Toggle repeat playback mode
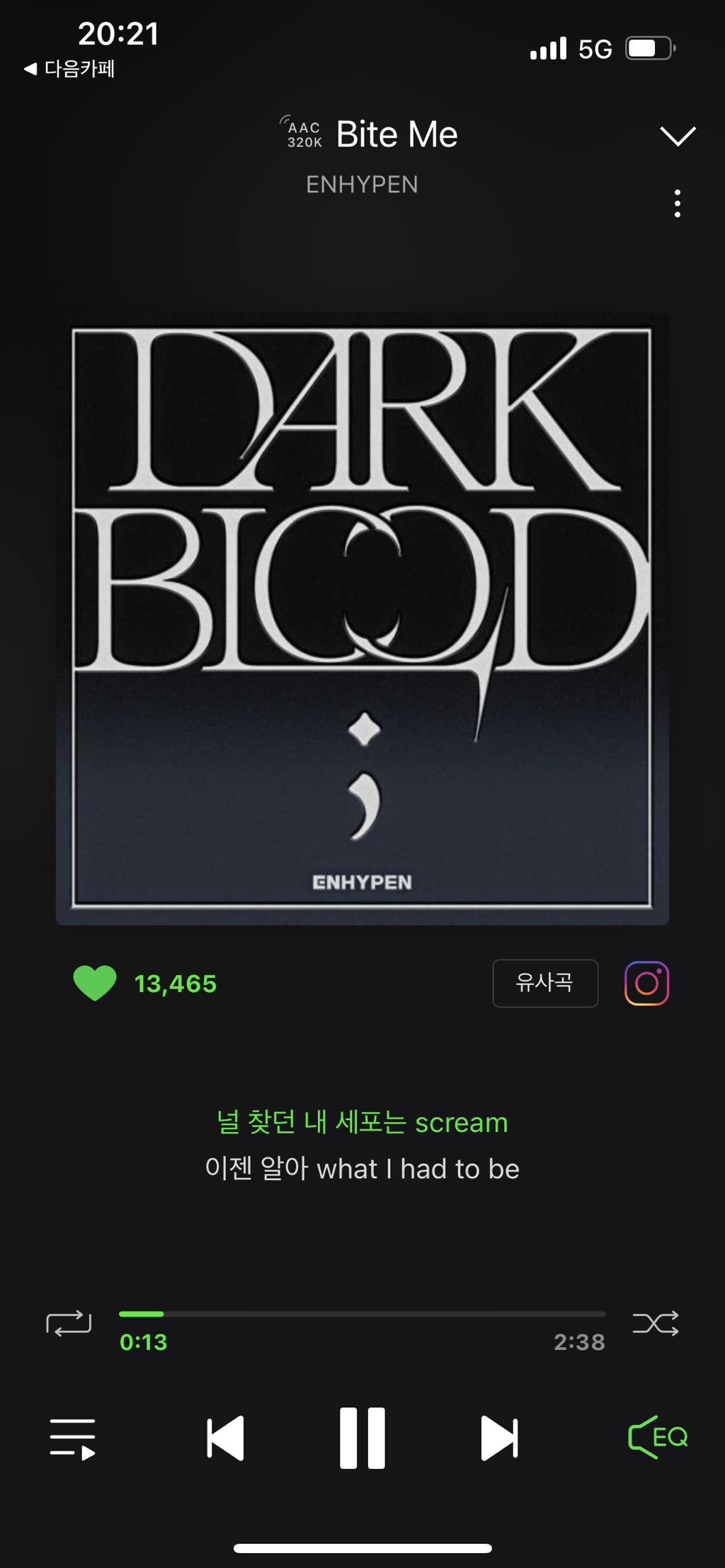 point(69,1320)
